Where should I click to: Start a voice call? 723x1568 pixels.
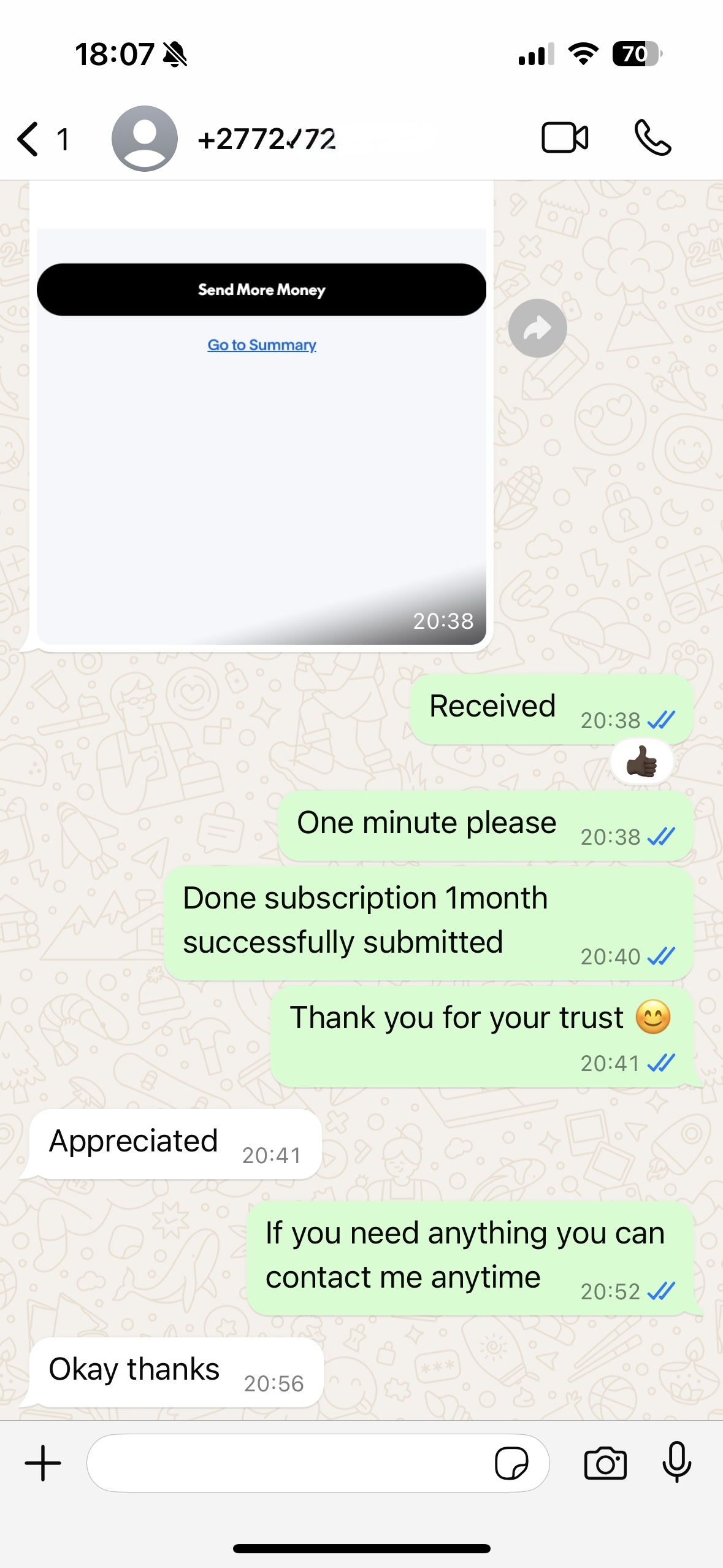[652, 137]
